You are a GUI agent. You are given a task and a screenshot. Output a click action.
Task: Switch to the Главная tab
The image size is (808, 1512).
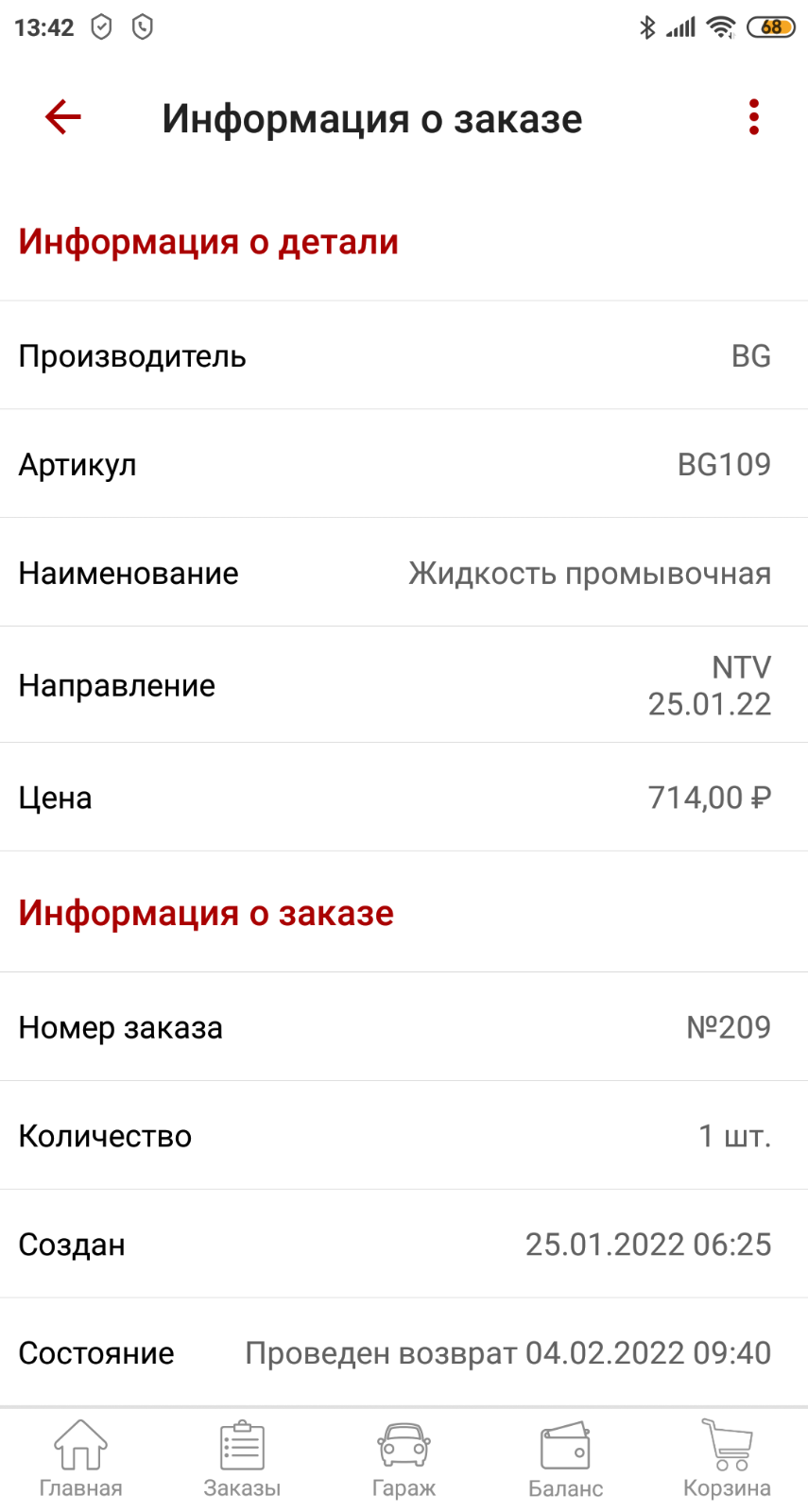point(80,1460)
